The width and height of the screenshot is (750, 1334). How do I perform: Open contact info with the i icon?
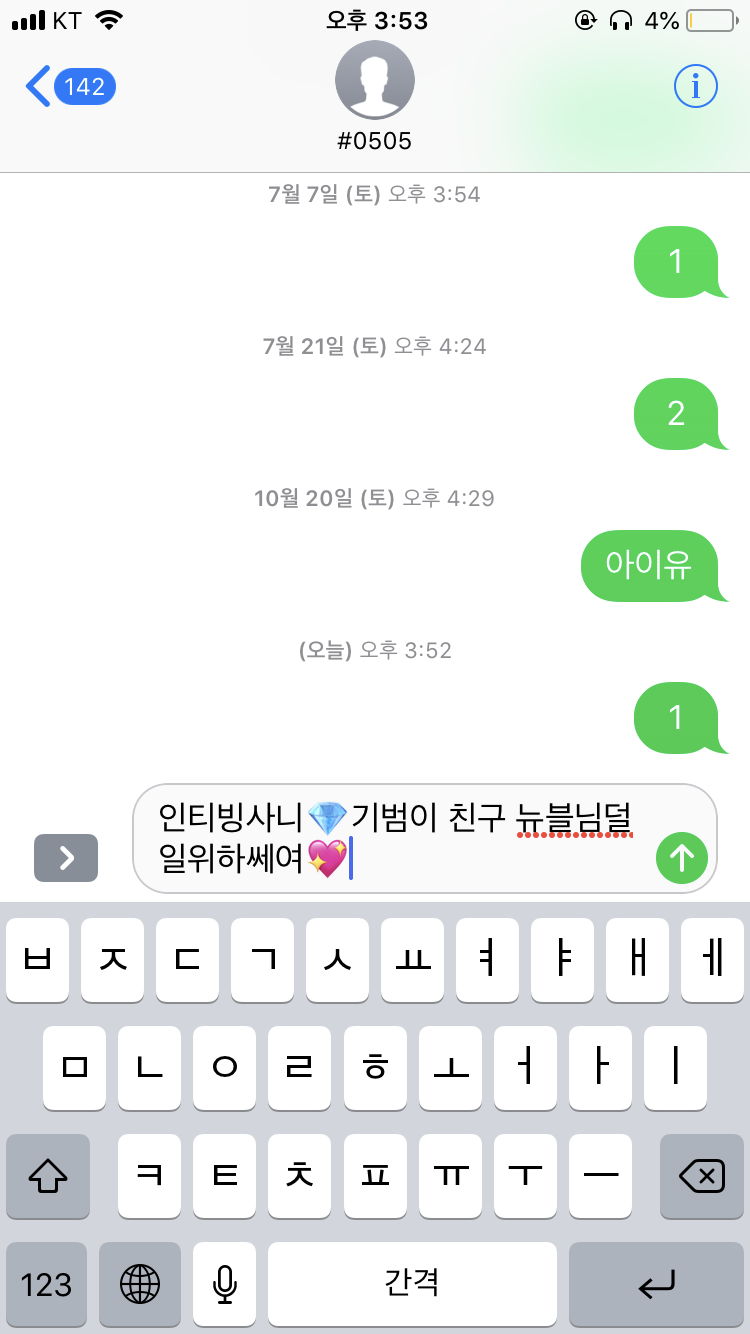pyautogui.click(x=695, y=86)
